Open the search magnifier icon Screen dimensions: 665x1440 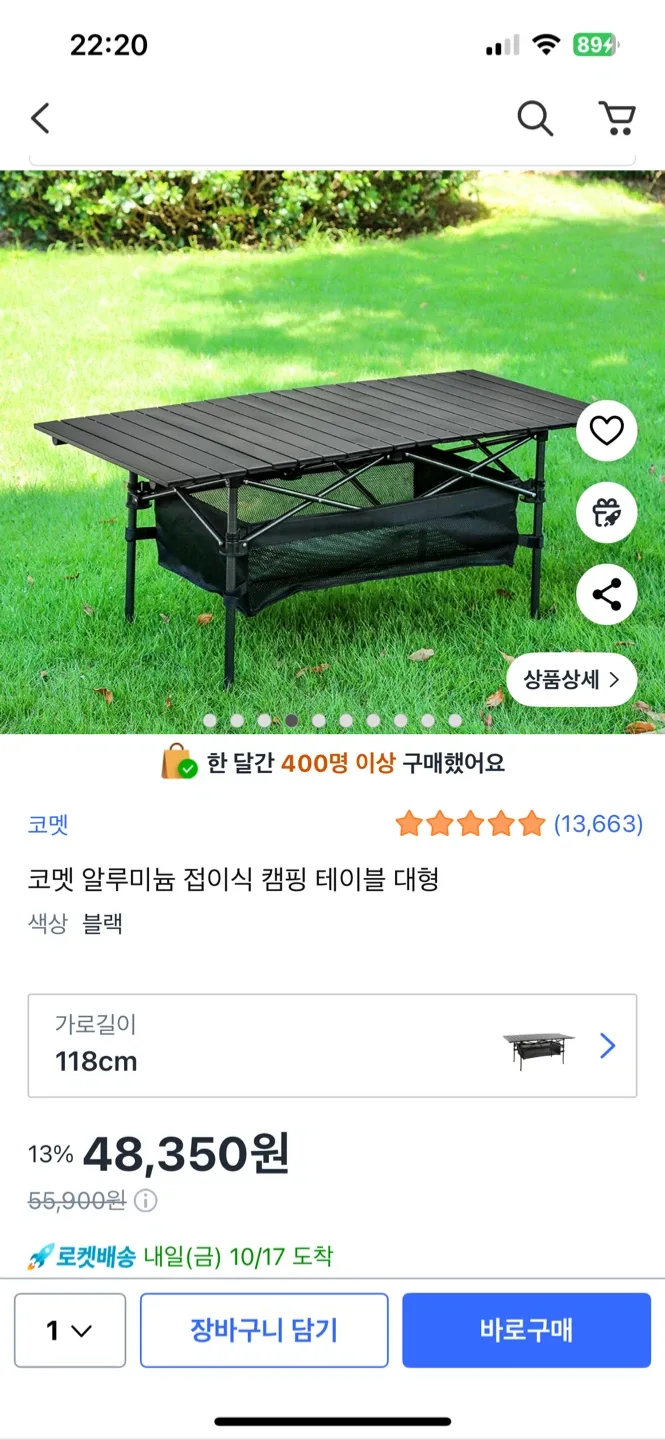tap(535, 118)
